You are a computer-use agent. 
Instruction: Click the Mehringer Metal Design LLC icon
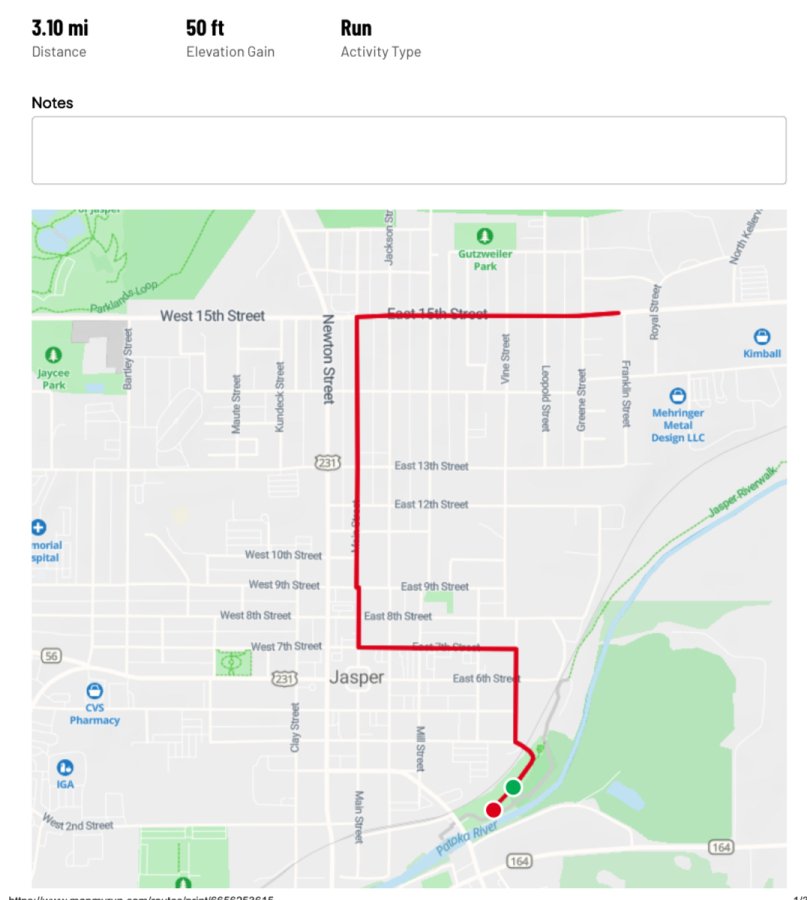tap(677, 396)
